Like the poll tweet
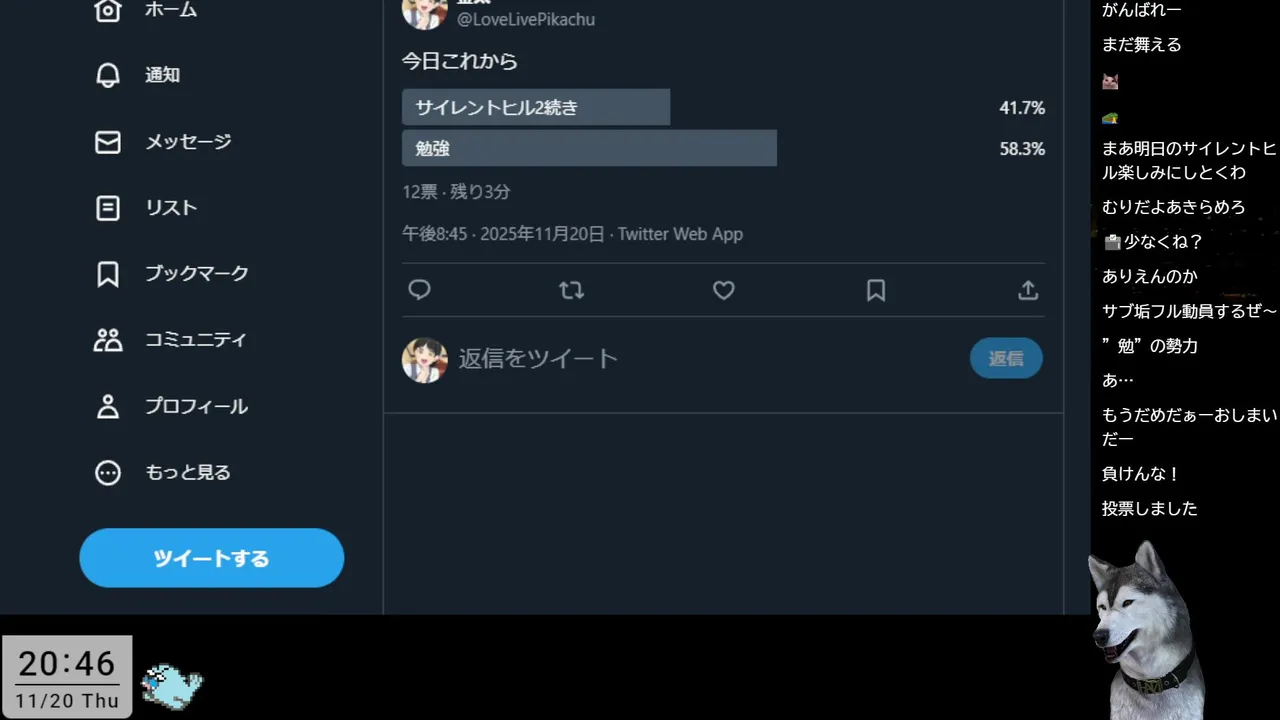The width and height of the screenshot is (1280, 720). point(724,290)
